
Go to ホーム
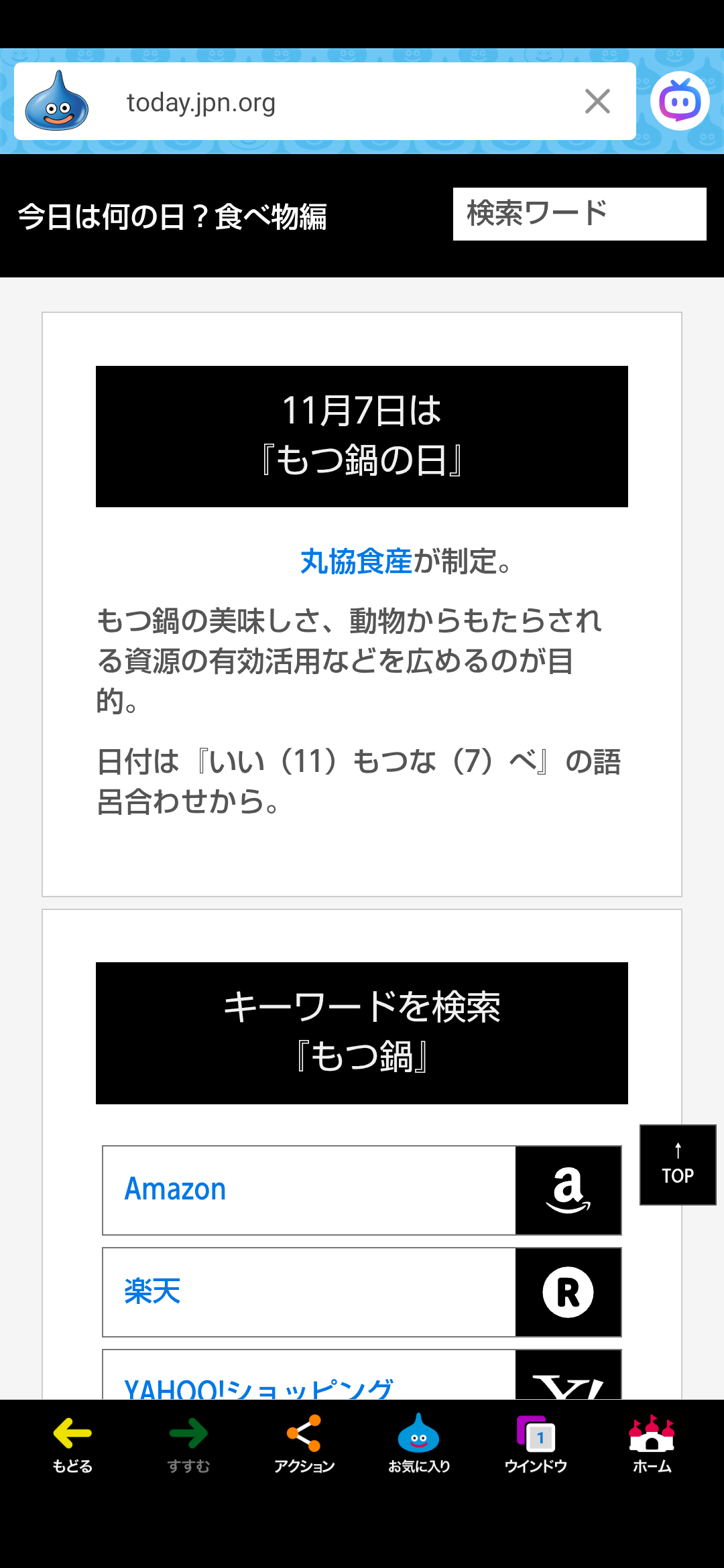click(652, 1444)
